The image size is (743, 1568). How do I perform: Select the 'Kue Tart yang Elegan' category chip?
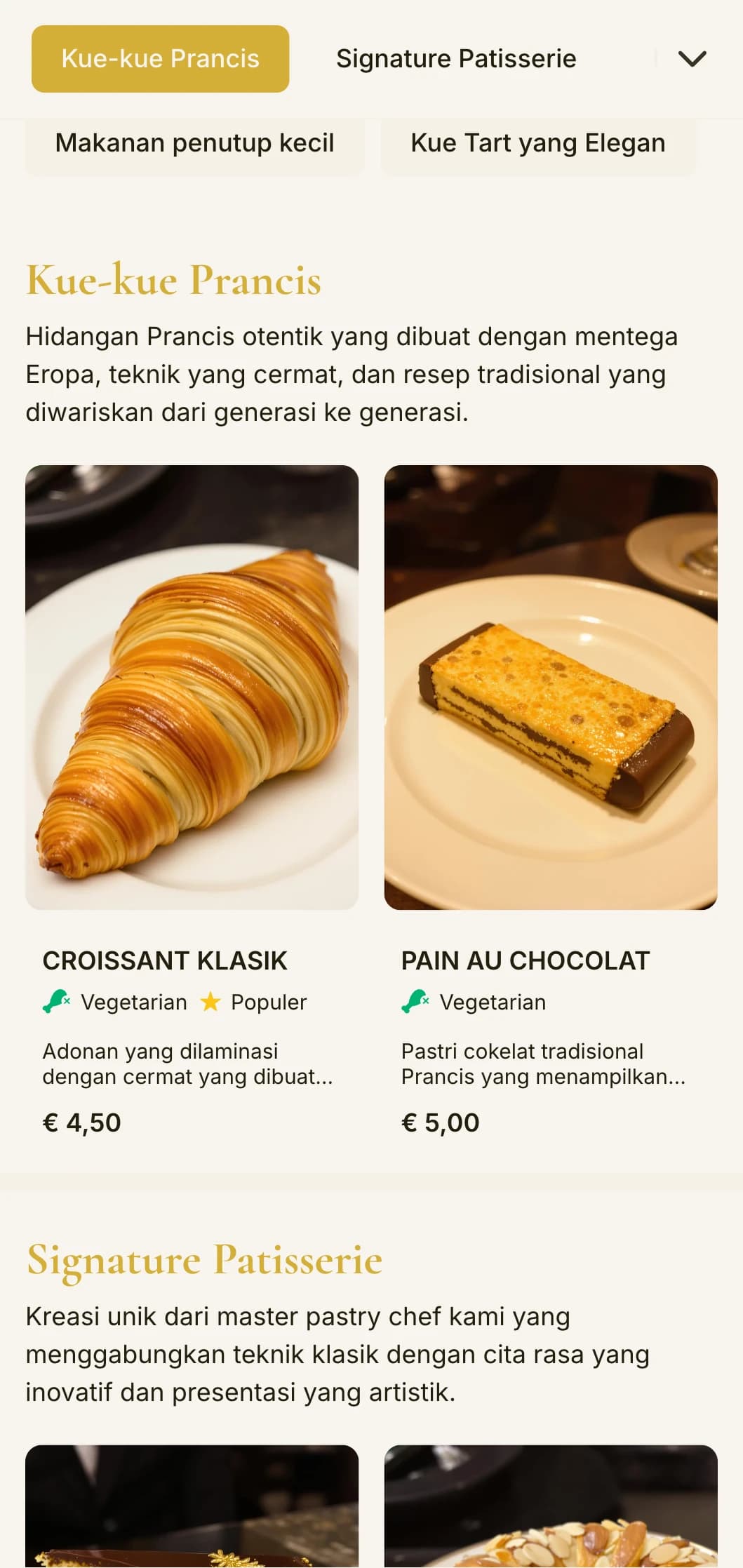pos(539,142)
